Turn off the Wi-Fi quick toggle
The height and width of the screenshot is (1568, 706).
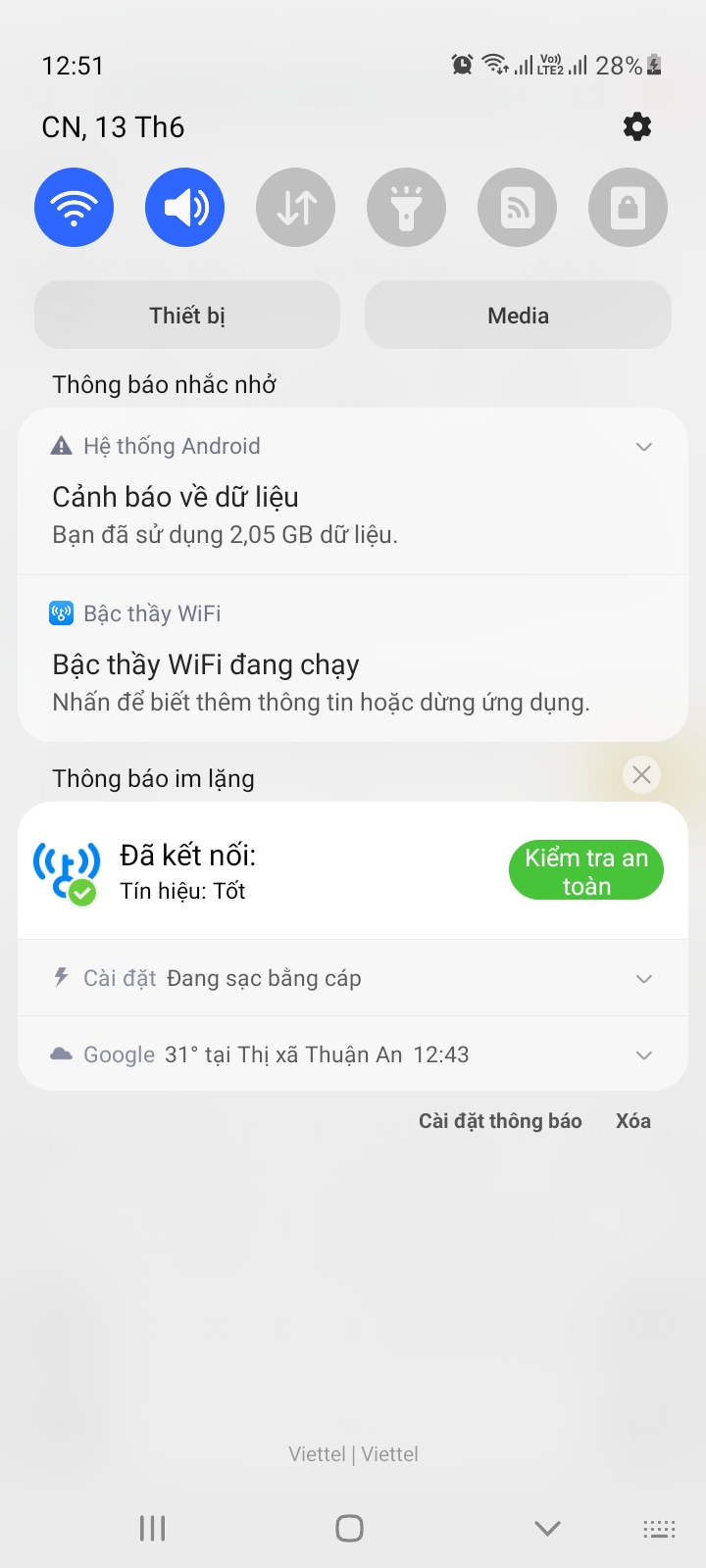(75, 208)
